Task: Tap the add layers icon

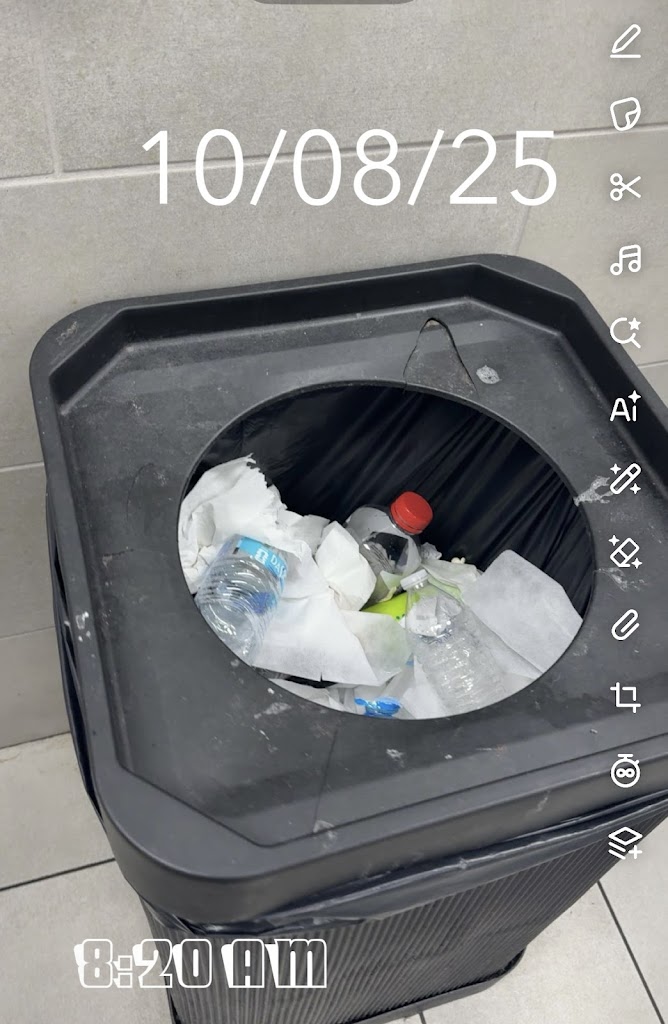Action: pos(625,845)
